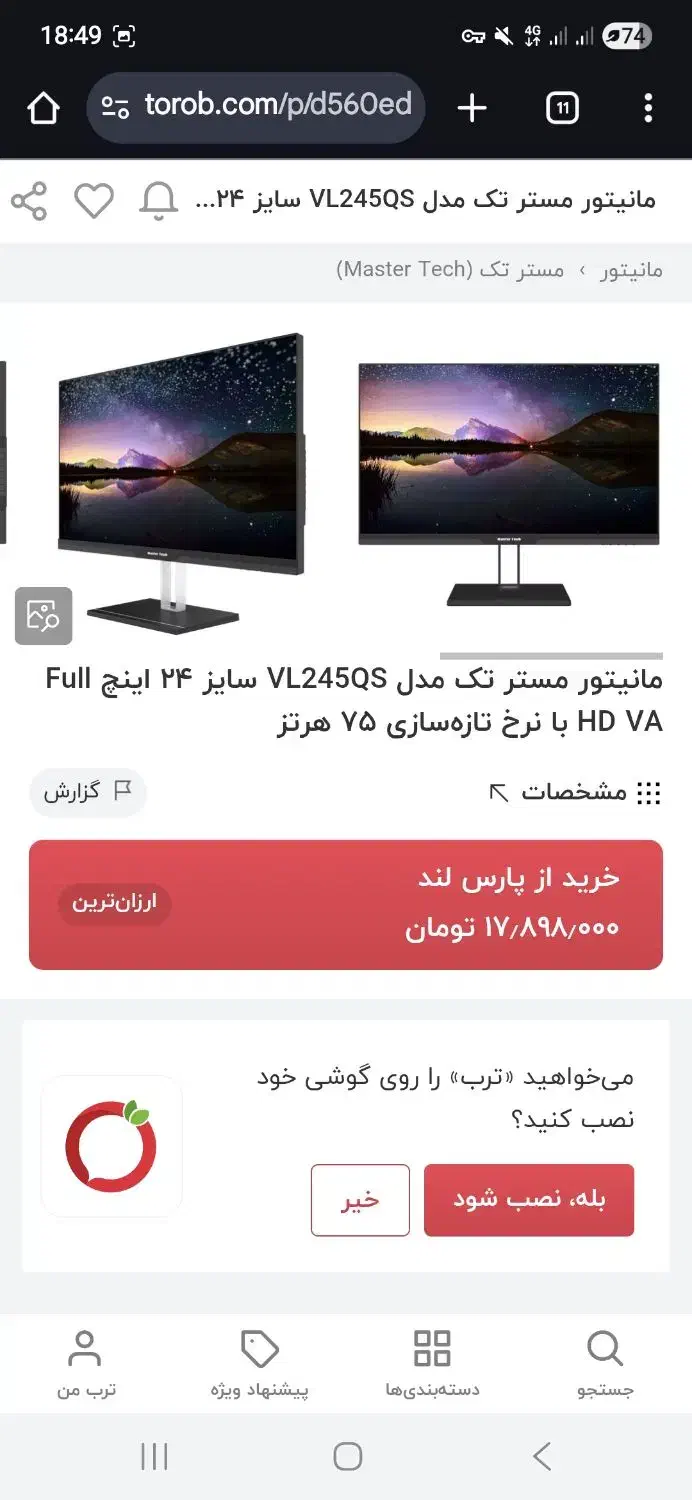Enable price alert with the bell icon
Viewport: 692px width, 1500px height.
click(x=158, y=201)
